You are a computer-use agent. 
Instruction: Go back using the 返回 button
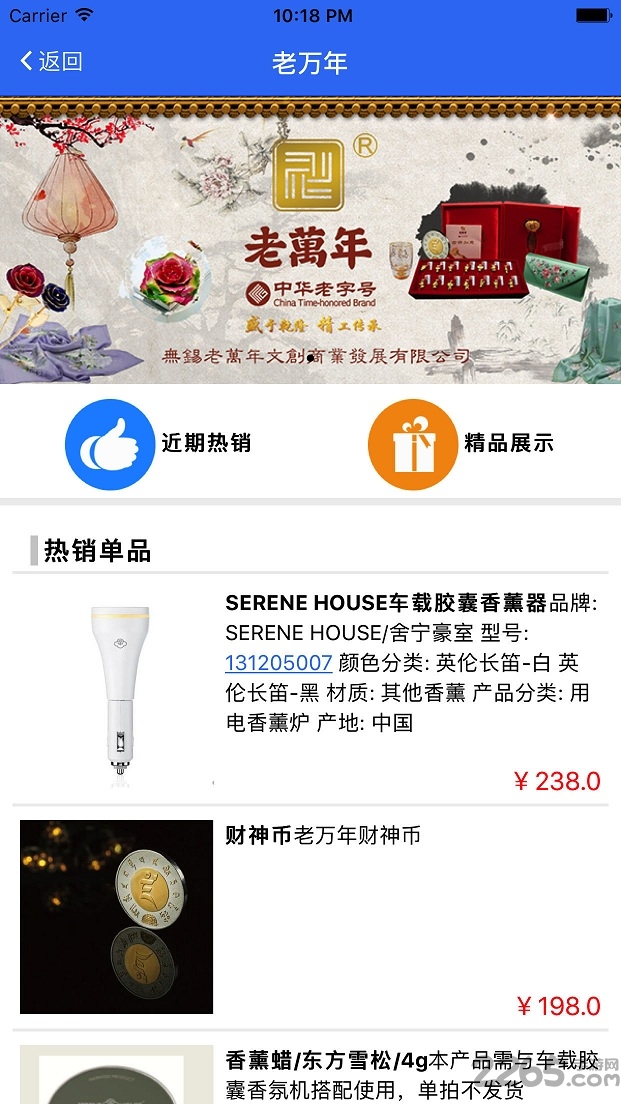51,62
